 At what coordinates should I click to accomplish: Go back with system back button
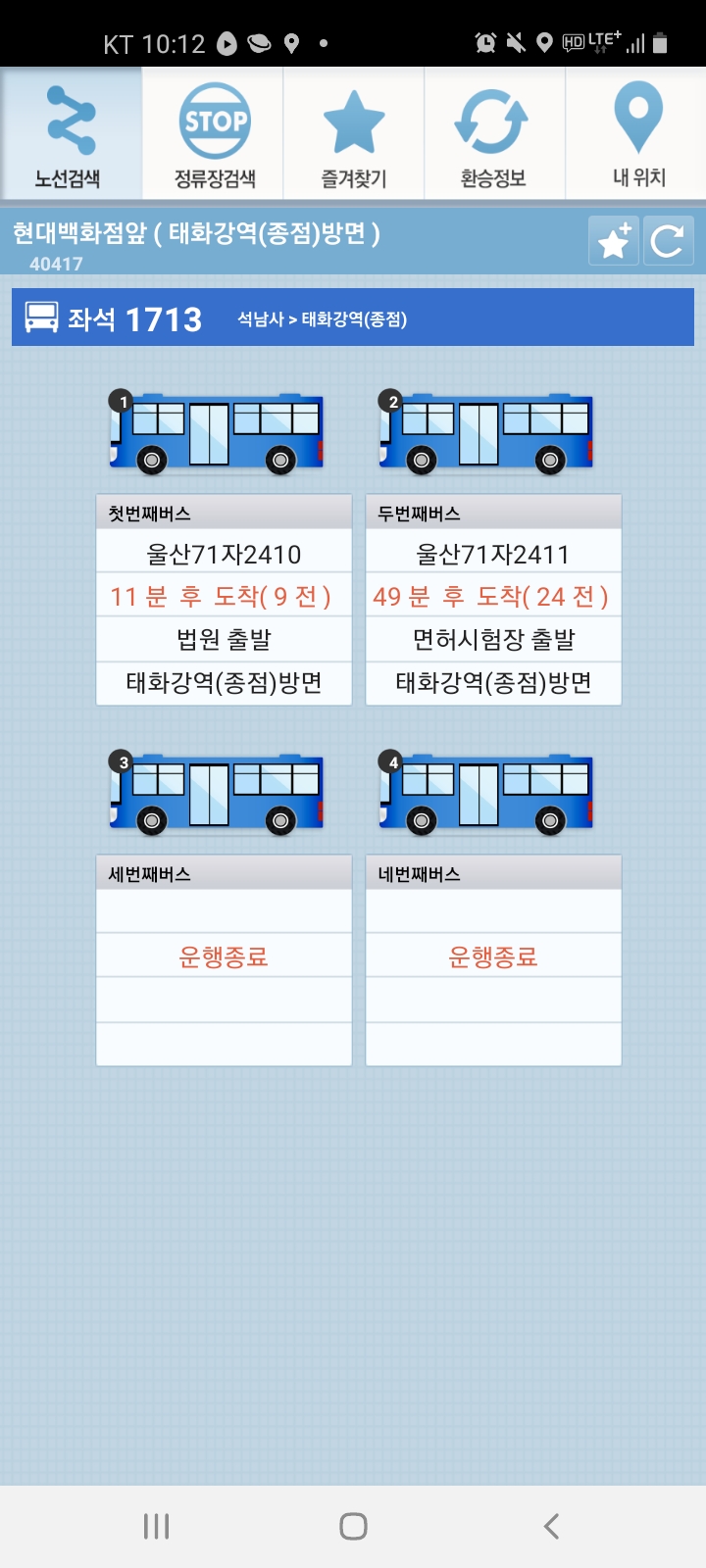[x=551, y=1526]
